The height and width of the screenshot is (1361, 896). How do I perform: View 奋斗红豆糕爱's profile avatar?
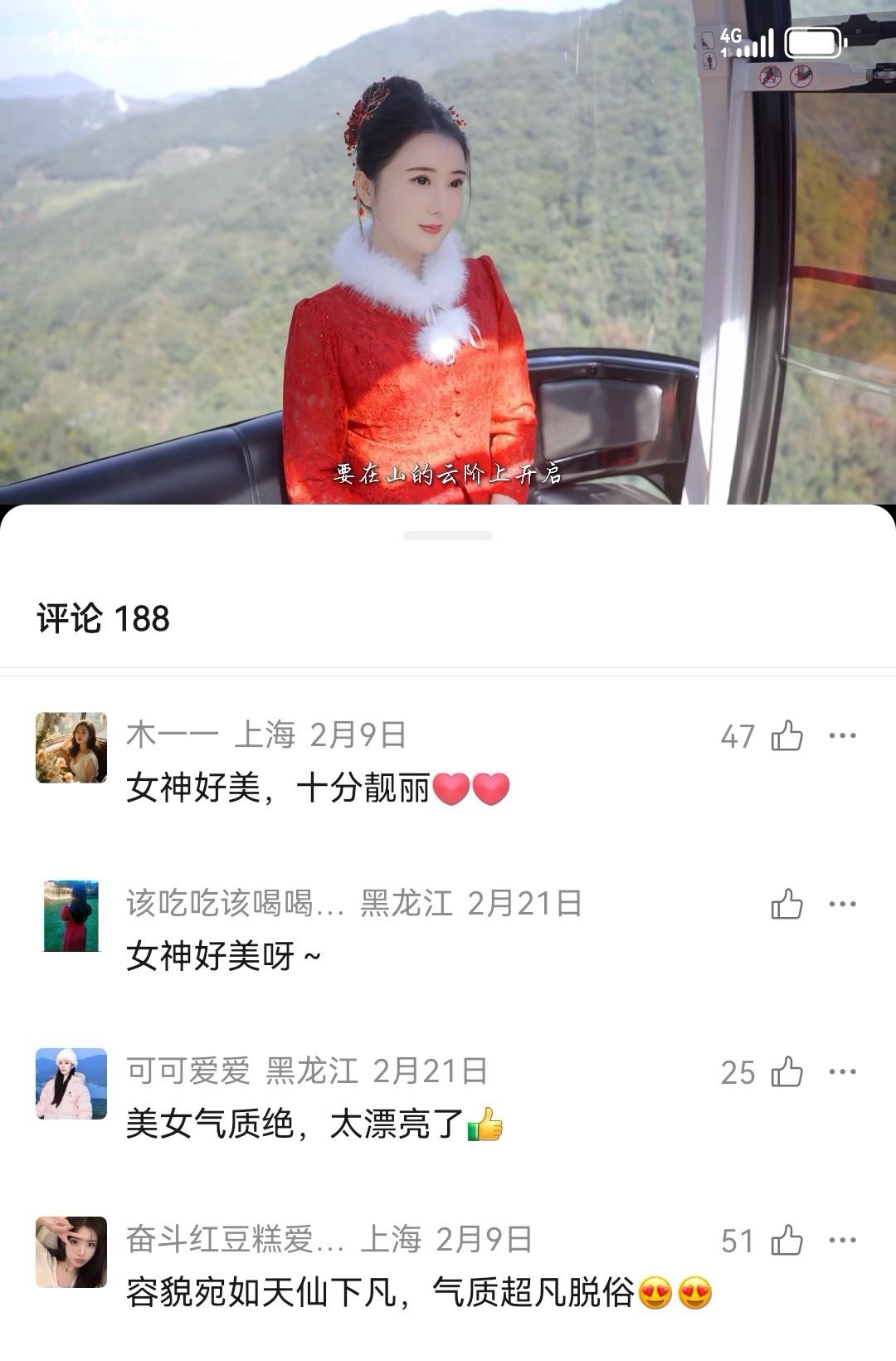71,1252
